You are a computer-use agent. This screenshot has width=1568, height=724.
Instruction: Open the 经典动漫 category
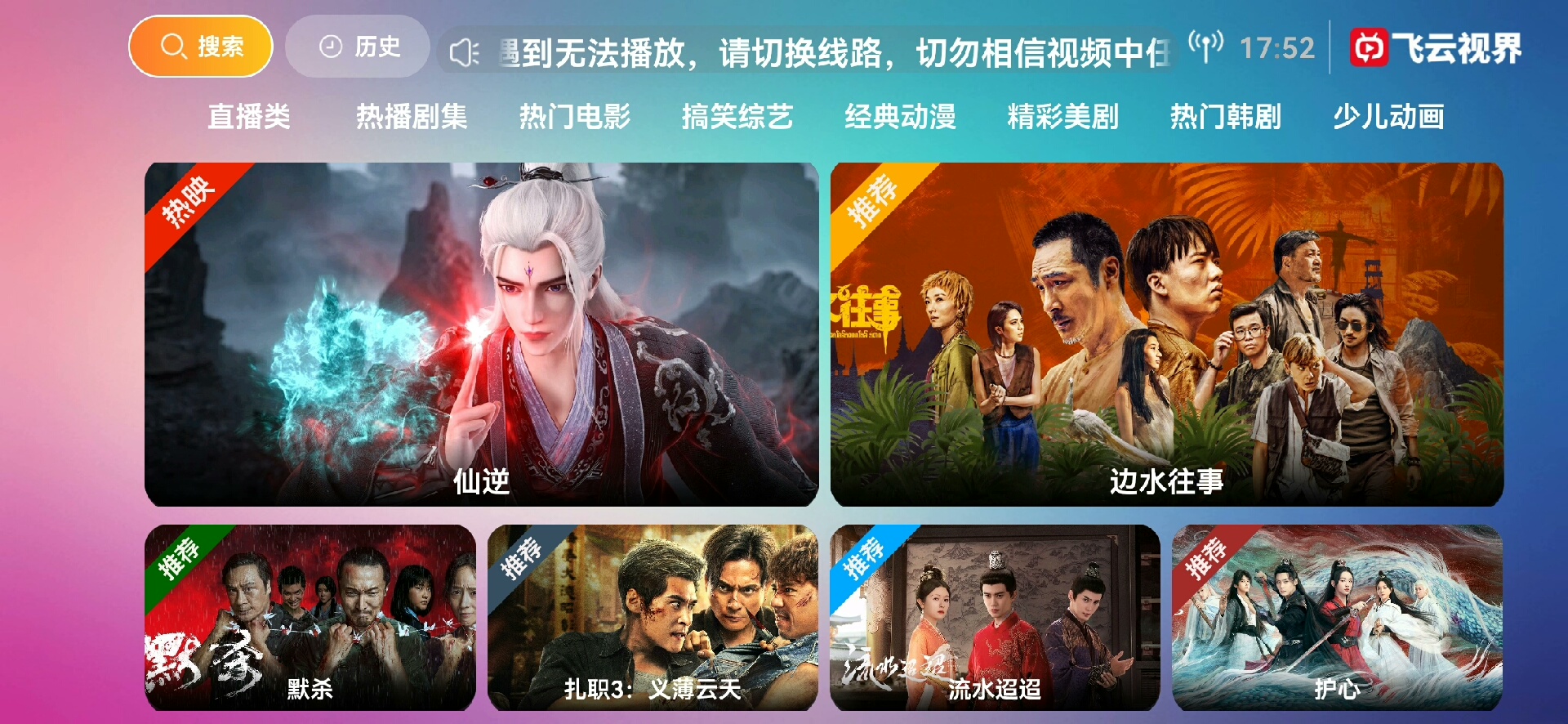(x=900, y=117)
